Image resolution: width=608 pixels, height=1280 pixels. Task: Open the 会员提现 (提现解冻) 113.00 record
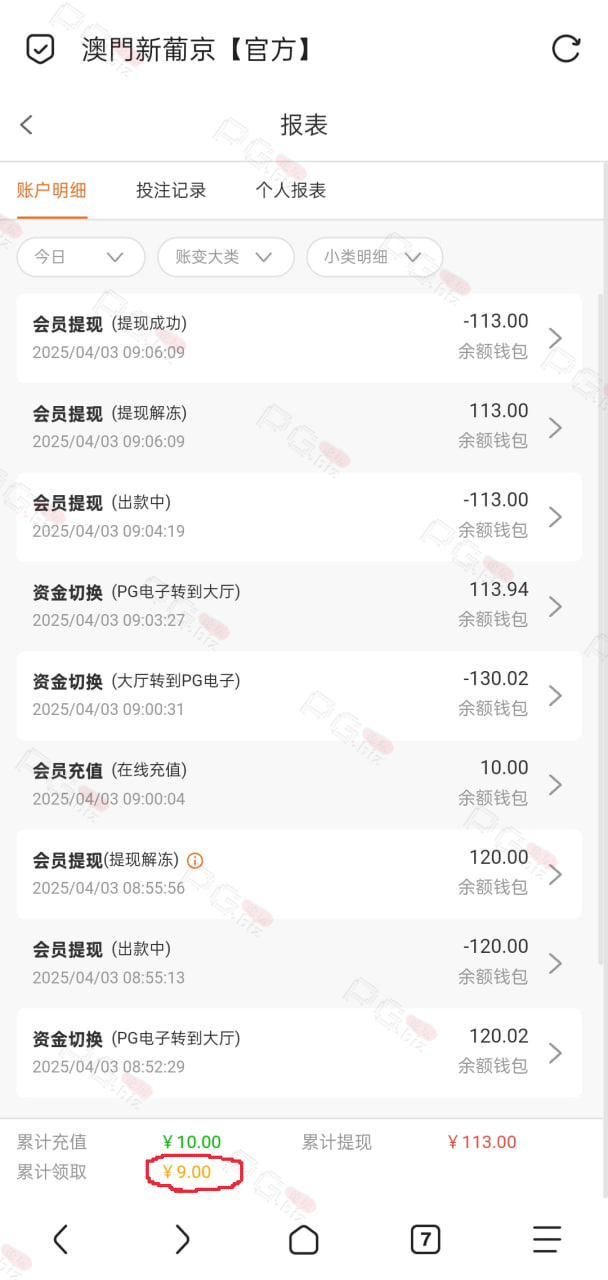[x=299, y=427]
